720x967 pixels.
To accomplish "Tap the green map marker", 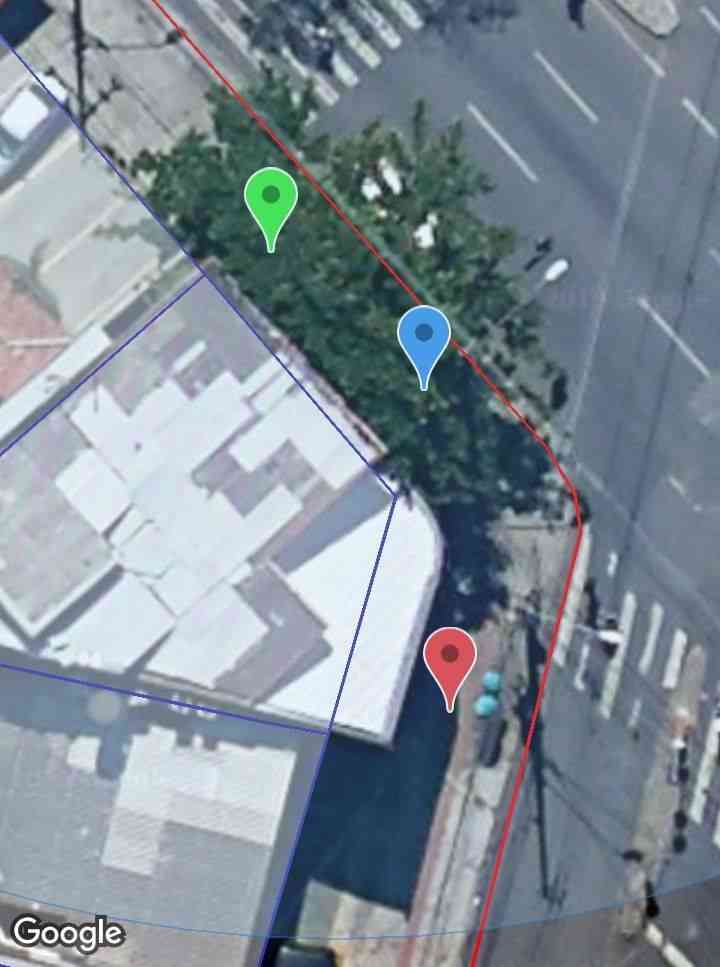I will pos(271,199).
